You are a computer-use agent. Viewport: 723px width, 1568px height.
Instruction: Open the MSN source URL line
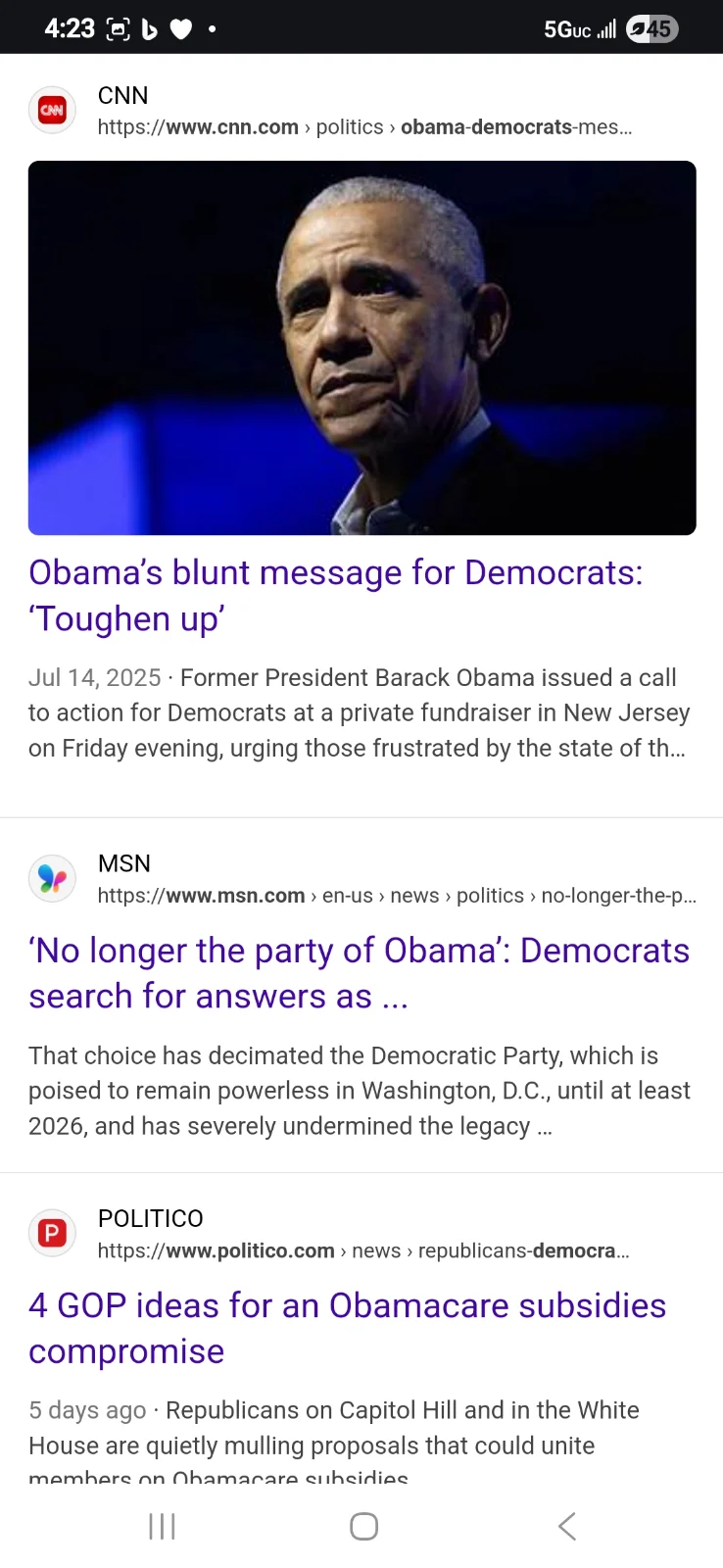(x=396, y=896)
